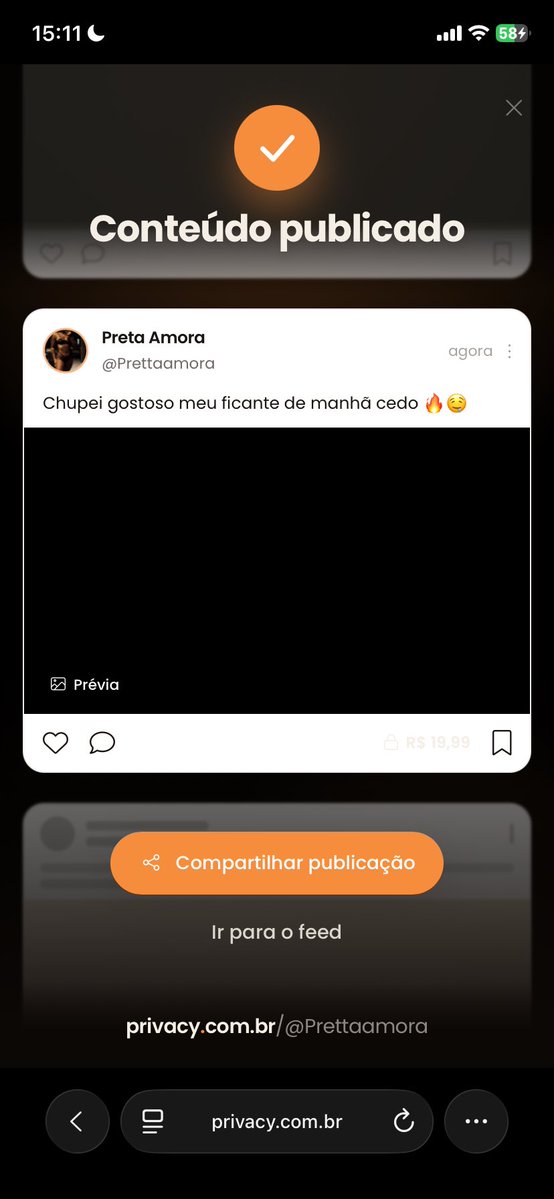The width and height of the screenshot is (554, 1199).
Task: Like the Preta Amora post
Action: 55,742
